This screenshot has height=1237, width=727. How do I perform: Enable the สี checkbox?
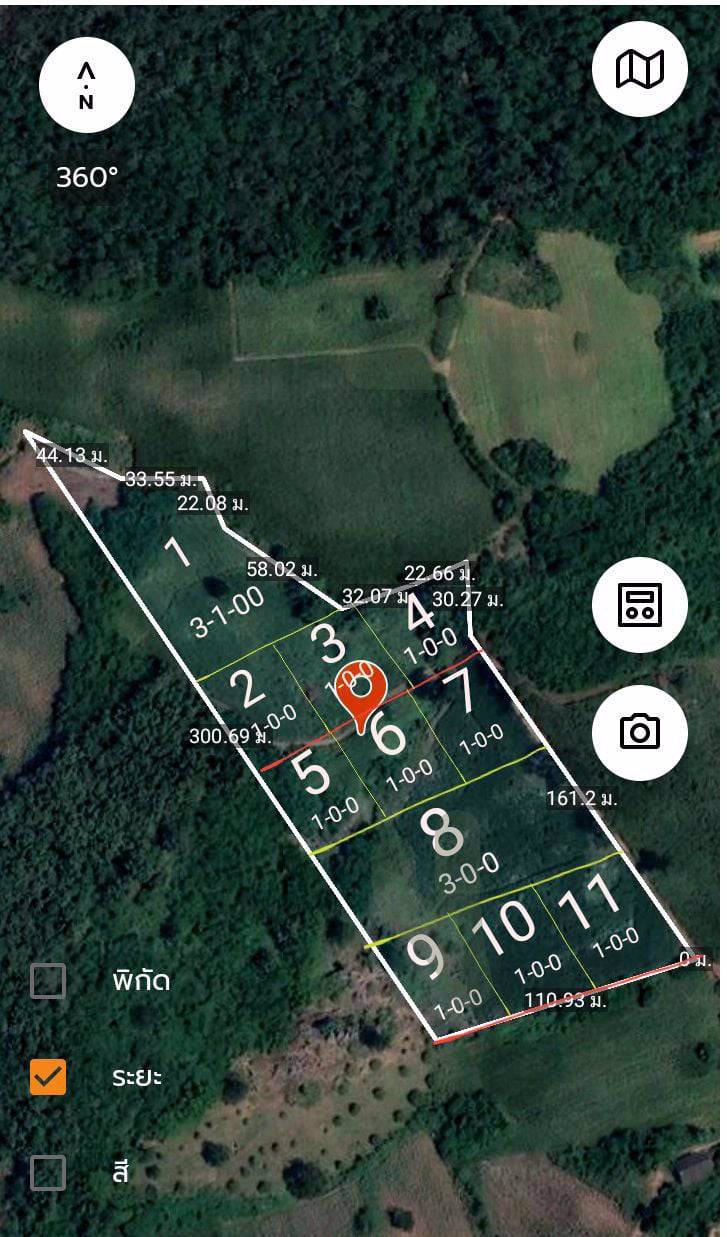click(x=48, y=1172)
